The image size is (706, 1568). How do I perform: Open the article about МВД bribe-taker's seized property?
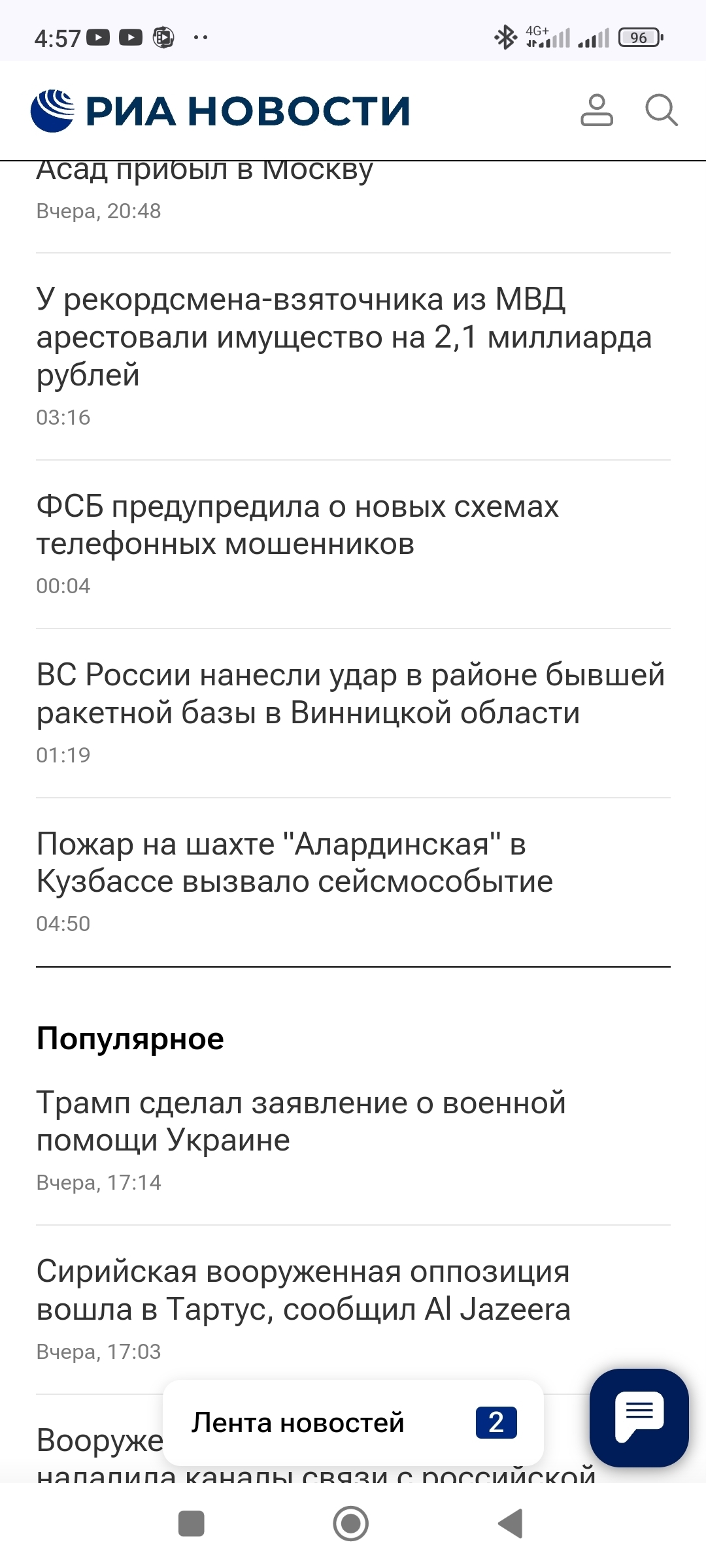pyautogui.click(x=344, y=337)
